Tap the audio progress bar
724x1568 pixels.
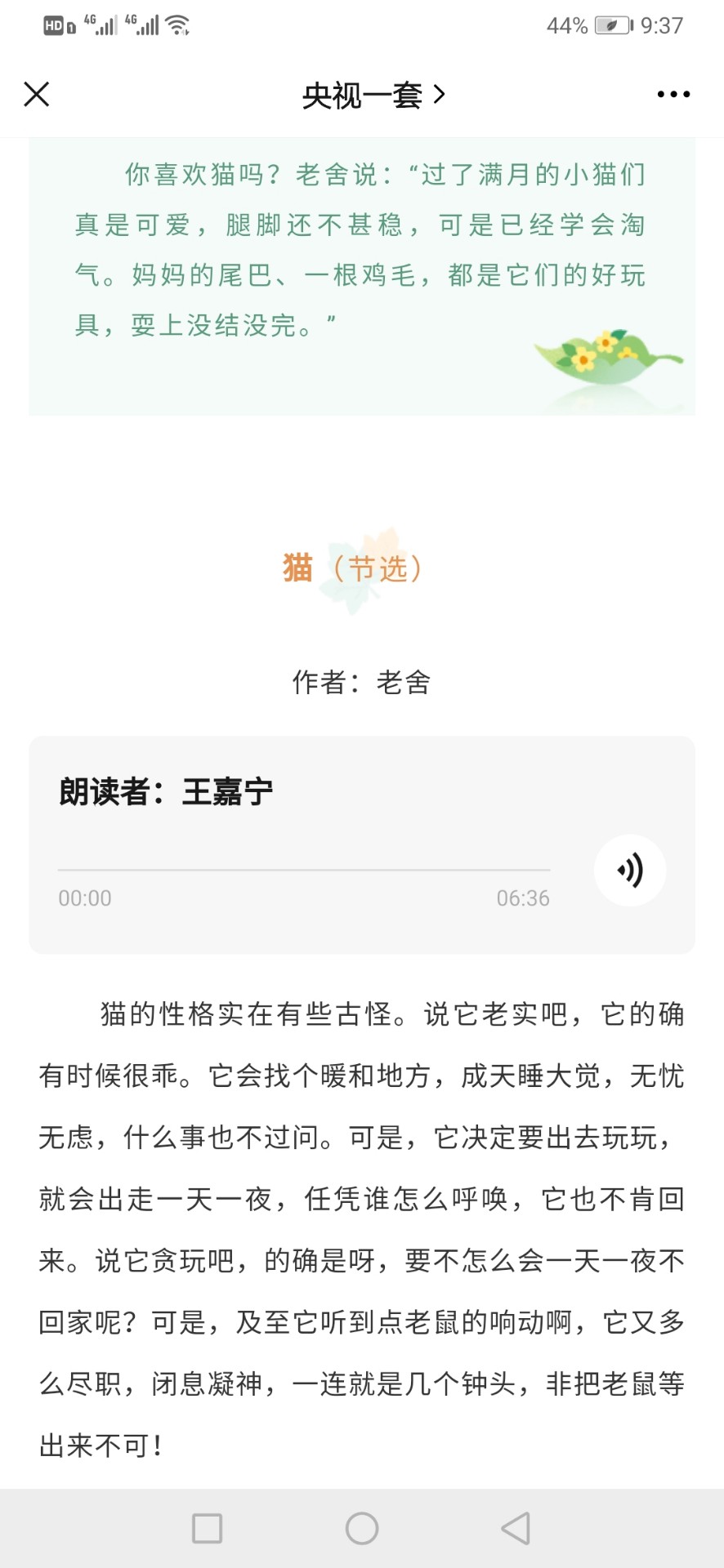click(x=304, y=871)
